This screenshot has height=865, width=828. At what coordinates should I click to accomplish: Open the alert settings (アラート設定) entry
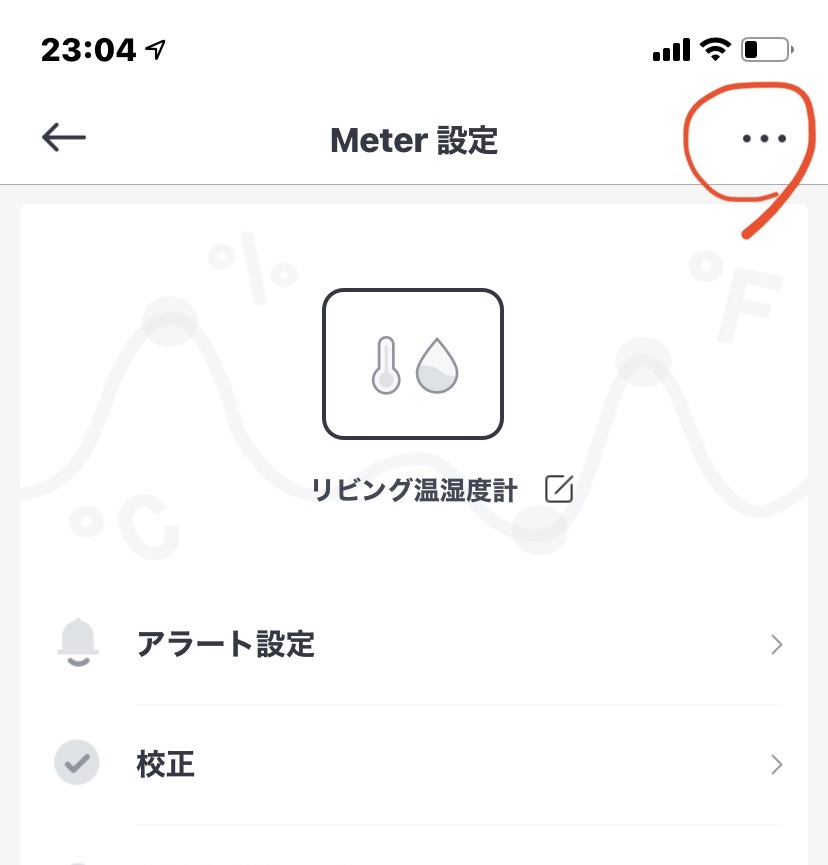tap(226, 644)
